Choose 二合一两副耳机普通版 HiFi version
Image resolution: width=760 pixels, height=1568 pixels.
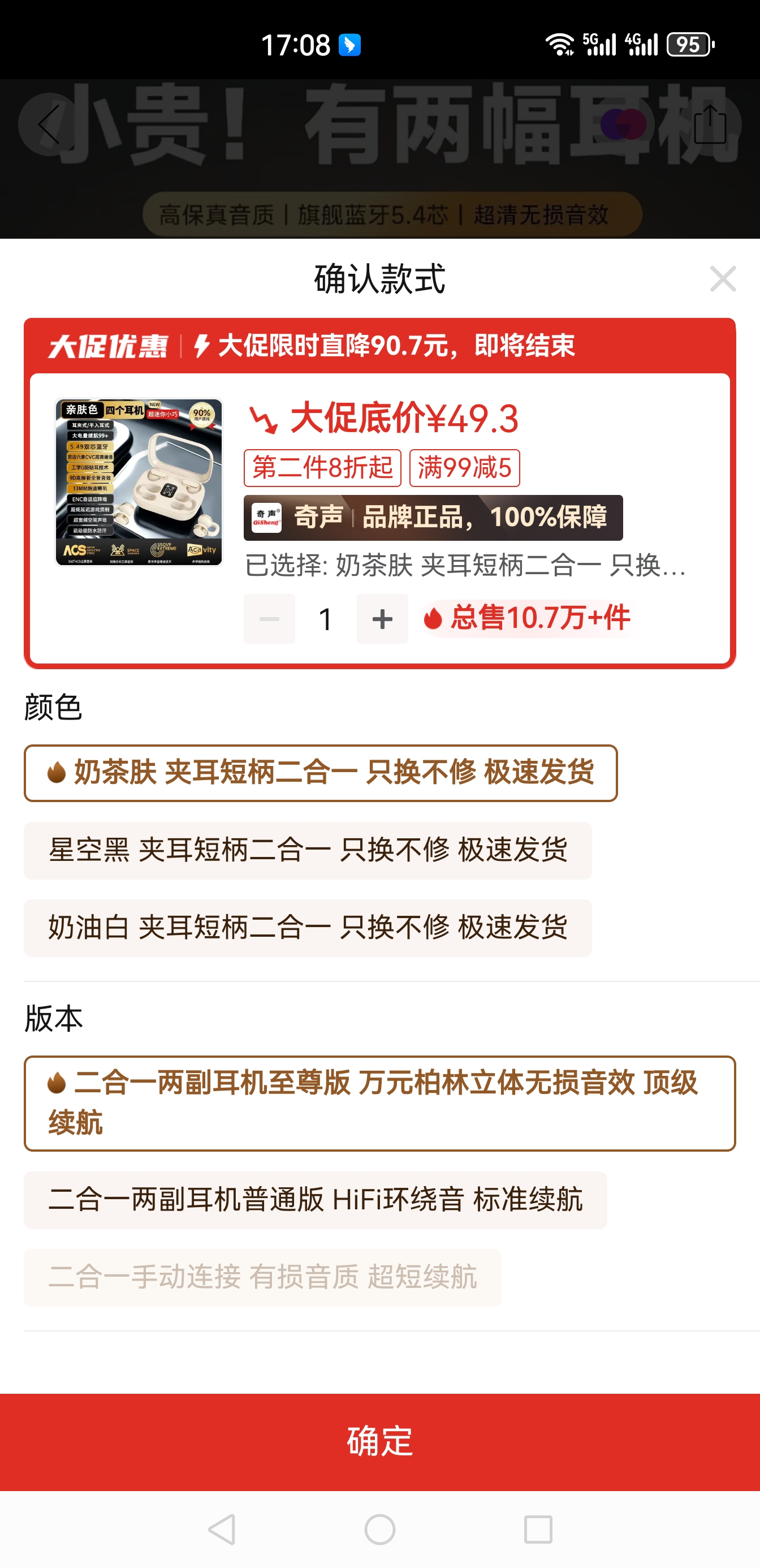click(x=315, y=1200)
